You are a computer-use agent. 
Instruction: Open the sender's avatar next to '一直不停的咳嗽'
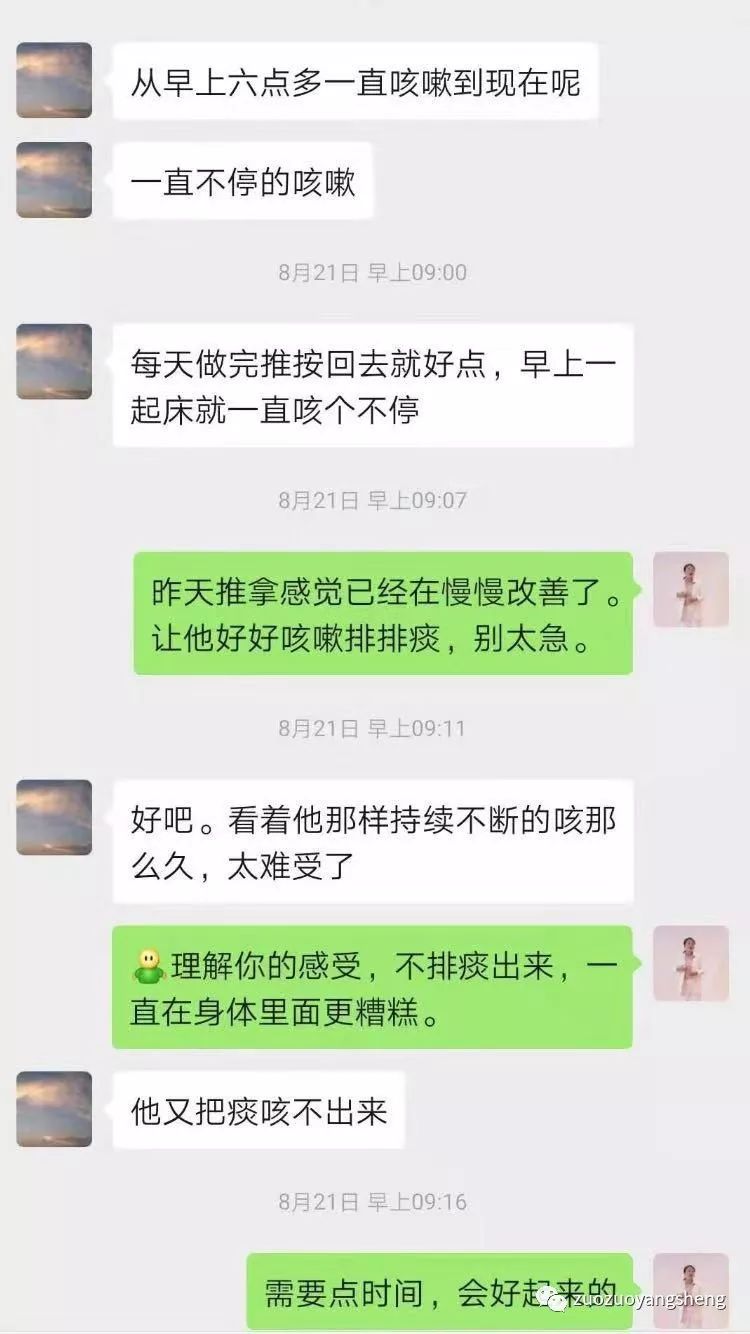click(x=52, y=178)
